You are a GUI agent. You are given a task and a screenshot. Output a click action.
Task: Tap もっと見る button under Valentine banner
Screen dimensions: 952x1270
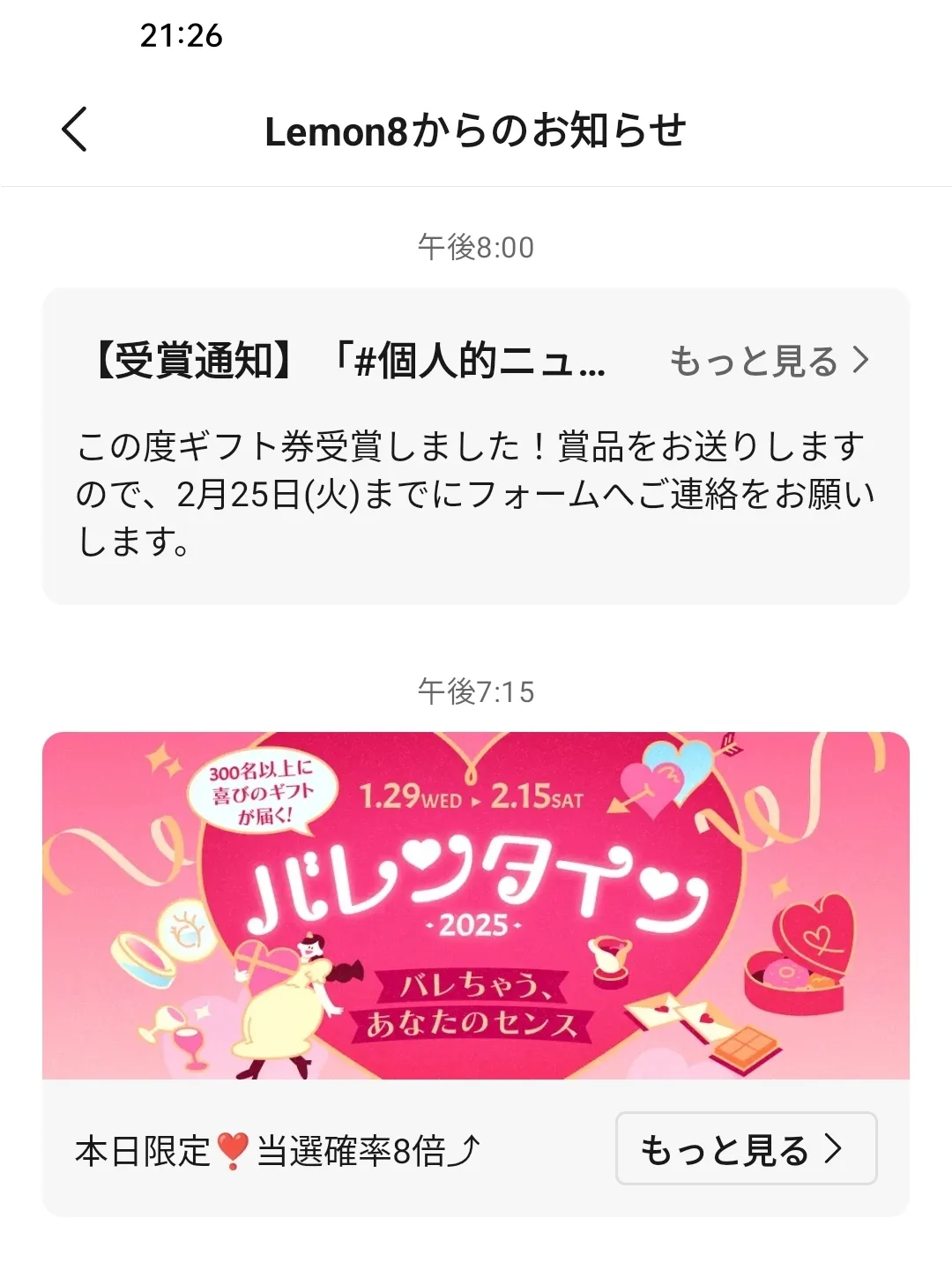click(x=745, y=1148)
